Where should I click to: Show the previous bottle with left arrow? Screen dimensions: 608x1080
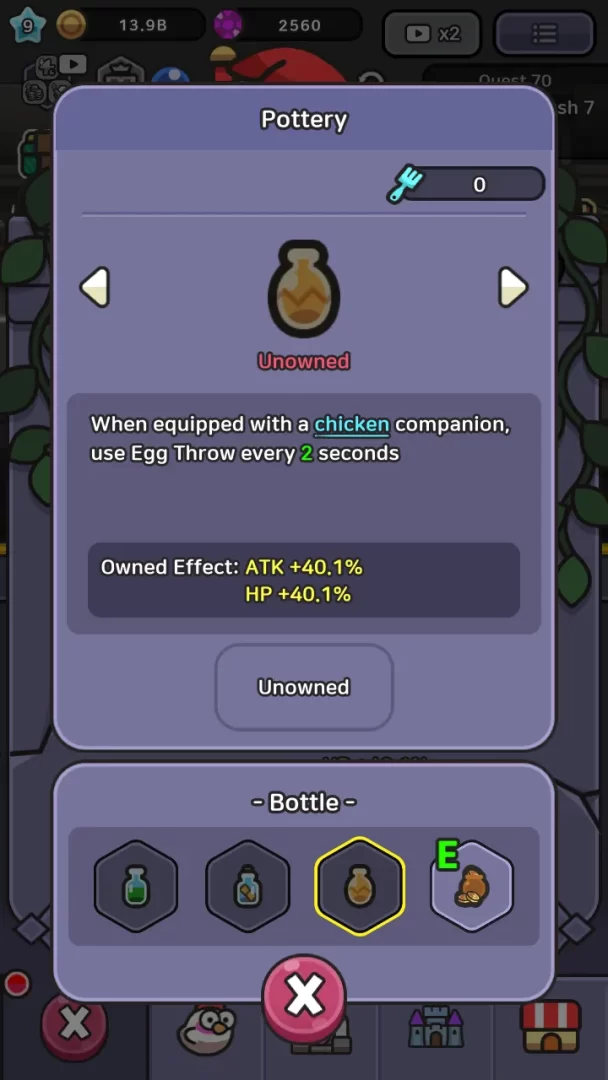click(x=94, y=288)
